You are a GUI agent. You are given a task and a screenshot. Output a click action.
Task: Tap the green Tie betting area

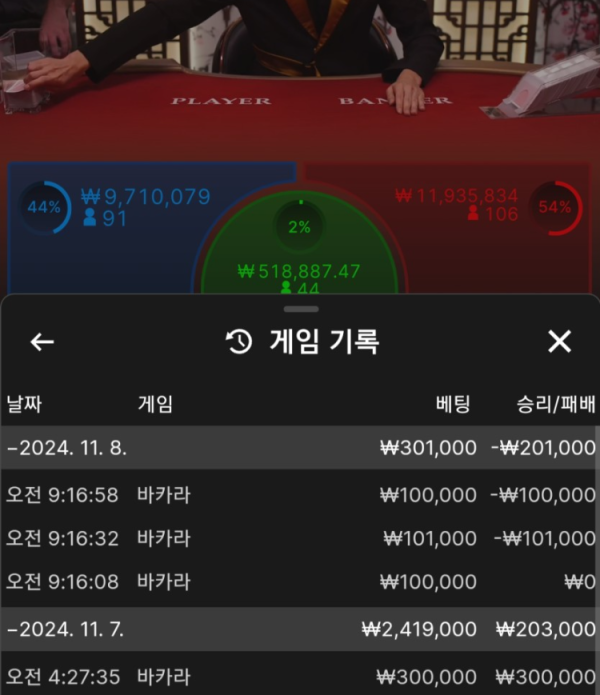pyautogui.click(x=300, y=250)
